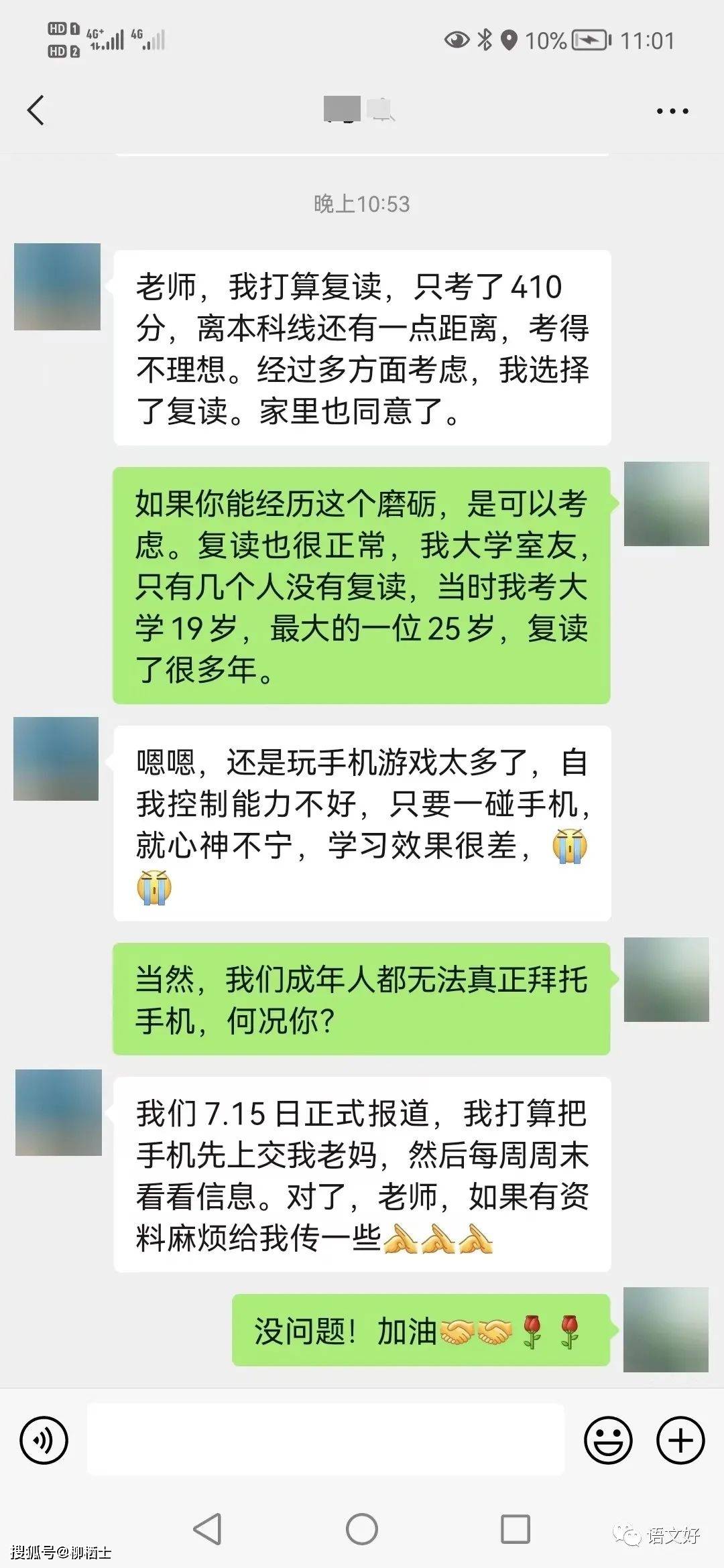
Task: Open the emoji sticker panel
Action: pyautogui.click(x=608, y=1440)
